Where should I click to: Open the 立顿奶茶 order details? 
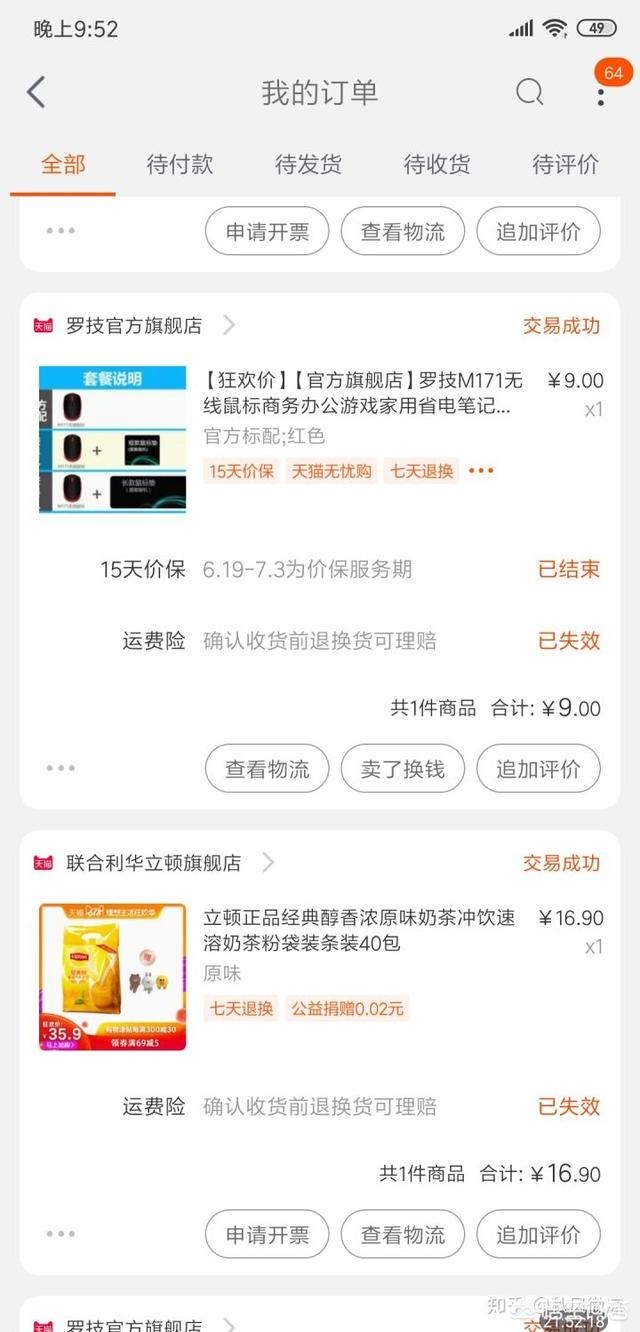(x=361, y=930)
